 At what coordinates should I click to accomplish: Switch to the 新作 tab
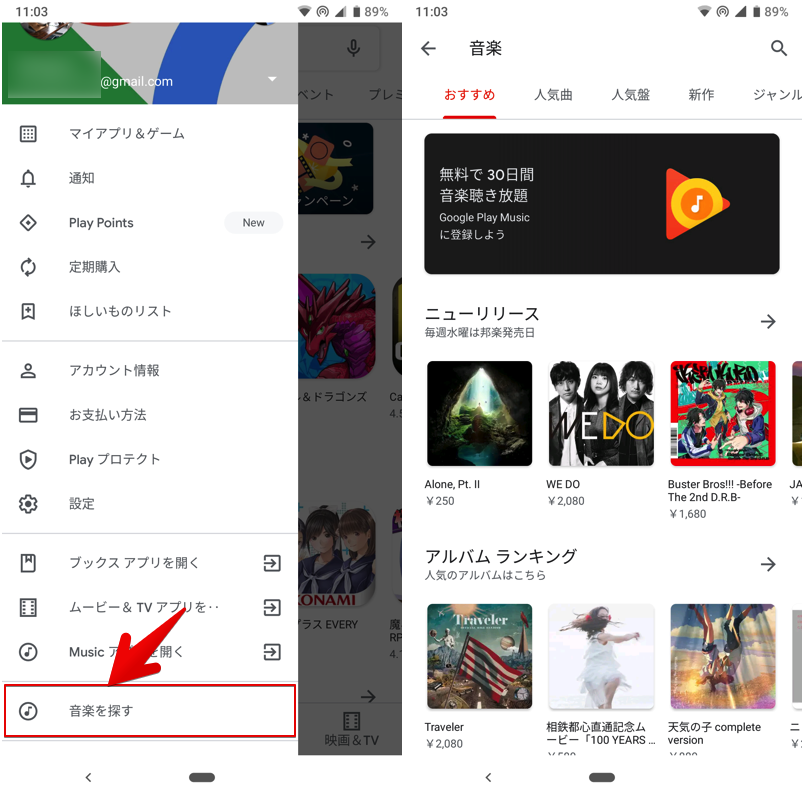coord(701,95)
